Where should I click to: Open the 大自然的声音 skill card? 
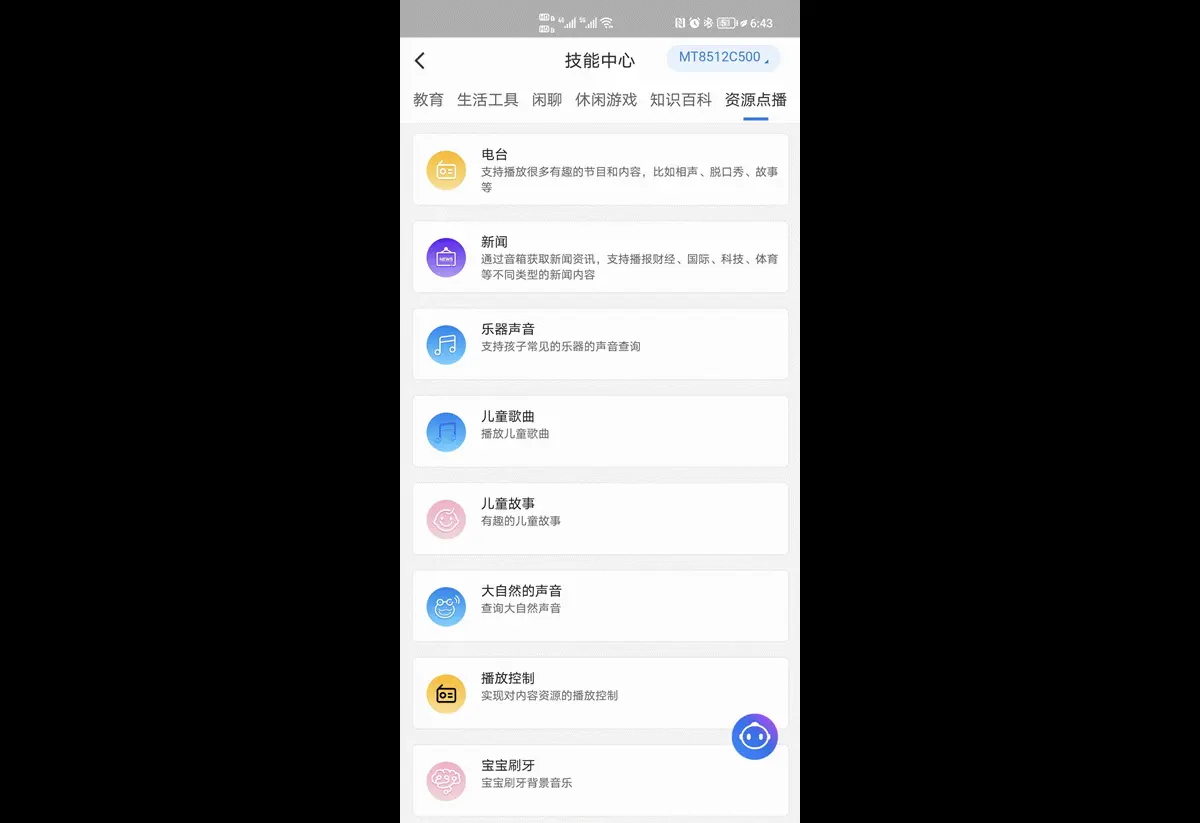click(x=600, y=606)
